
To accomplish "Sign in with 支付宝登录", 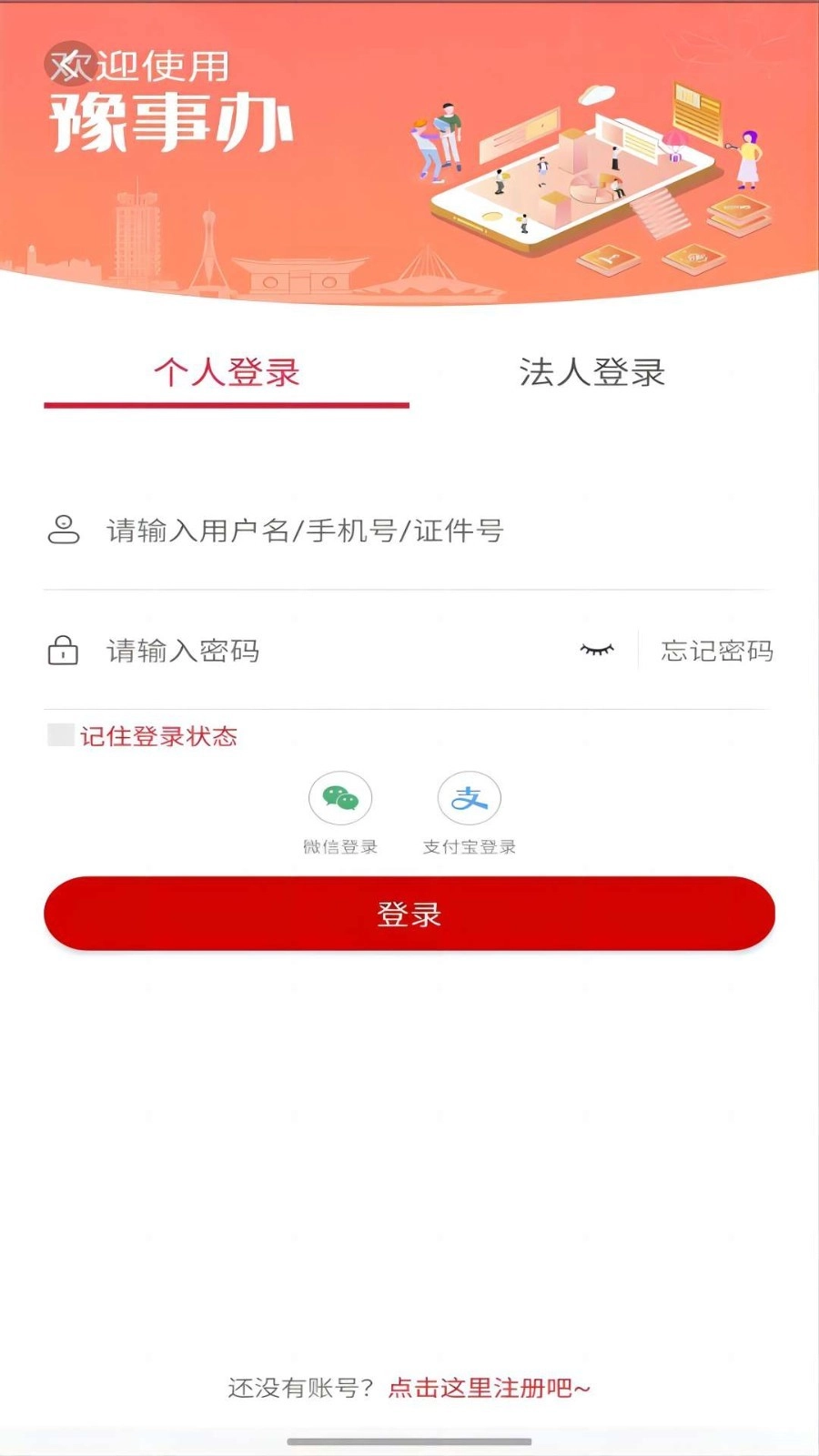I will [x=470, y=798].
